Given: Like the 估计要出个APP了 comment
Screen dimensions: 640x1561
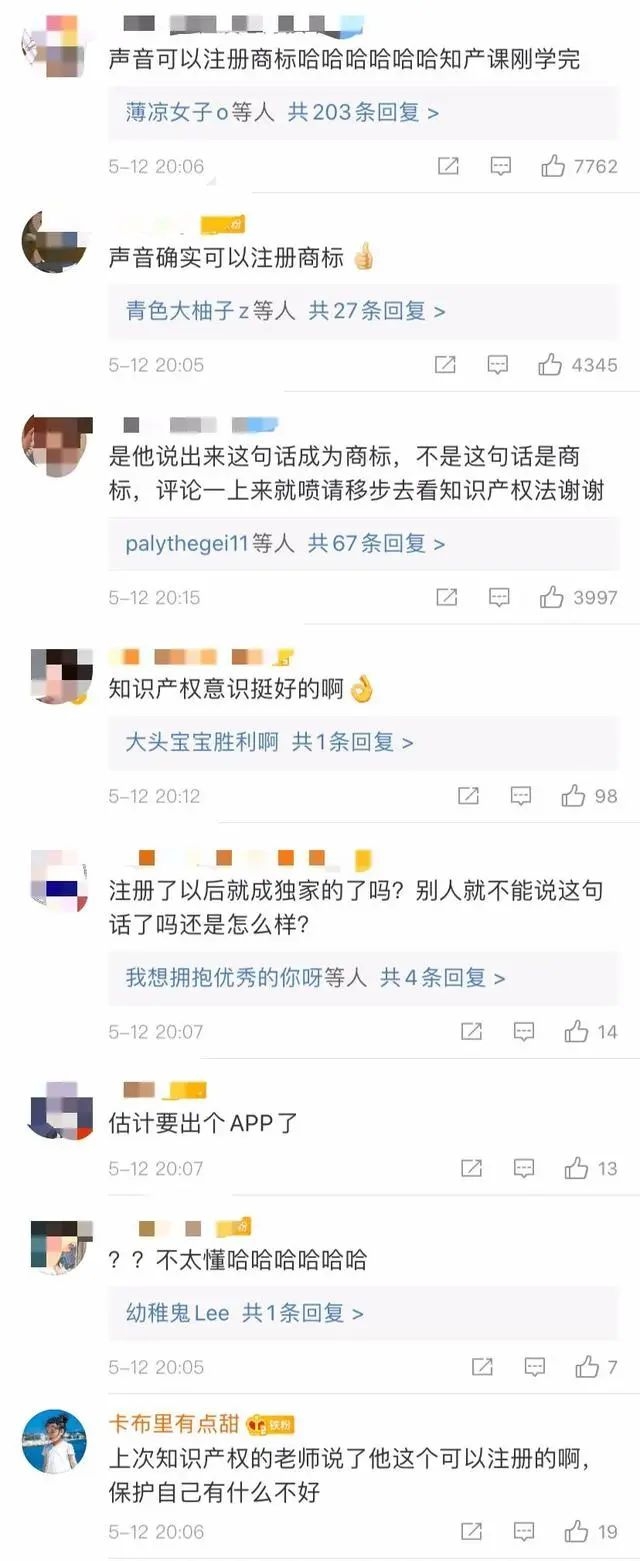Looking at the screenshot, I should [x=576, y=1168].
